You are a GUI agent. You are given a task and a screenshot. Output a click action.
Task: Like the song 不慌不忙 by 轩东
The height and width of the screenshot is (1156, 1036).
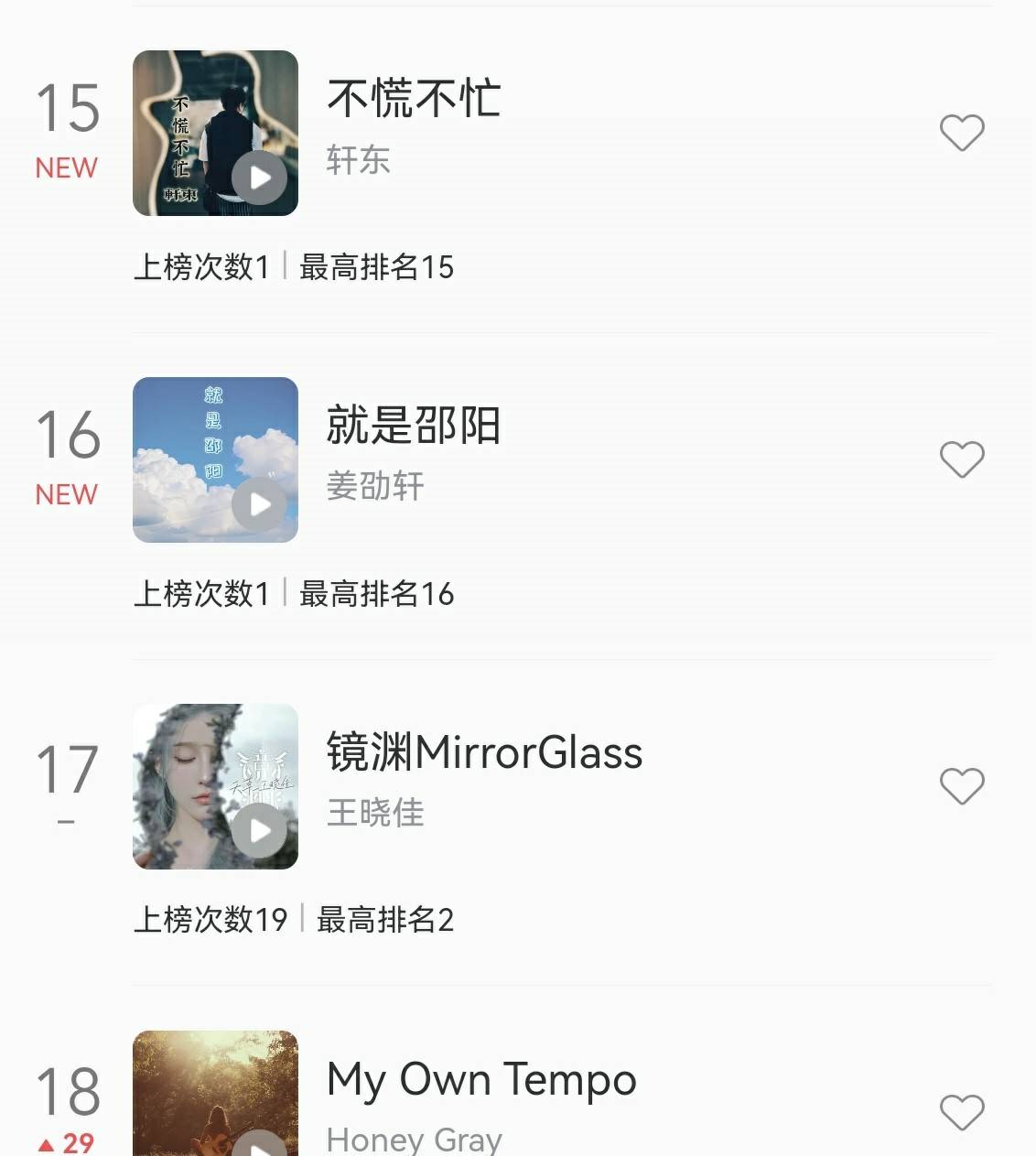coord(962,134)
